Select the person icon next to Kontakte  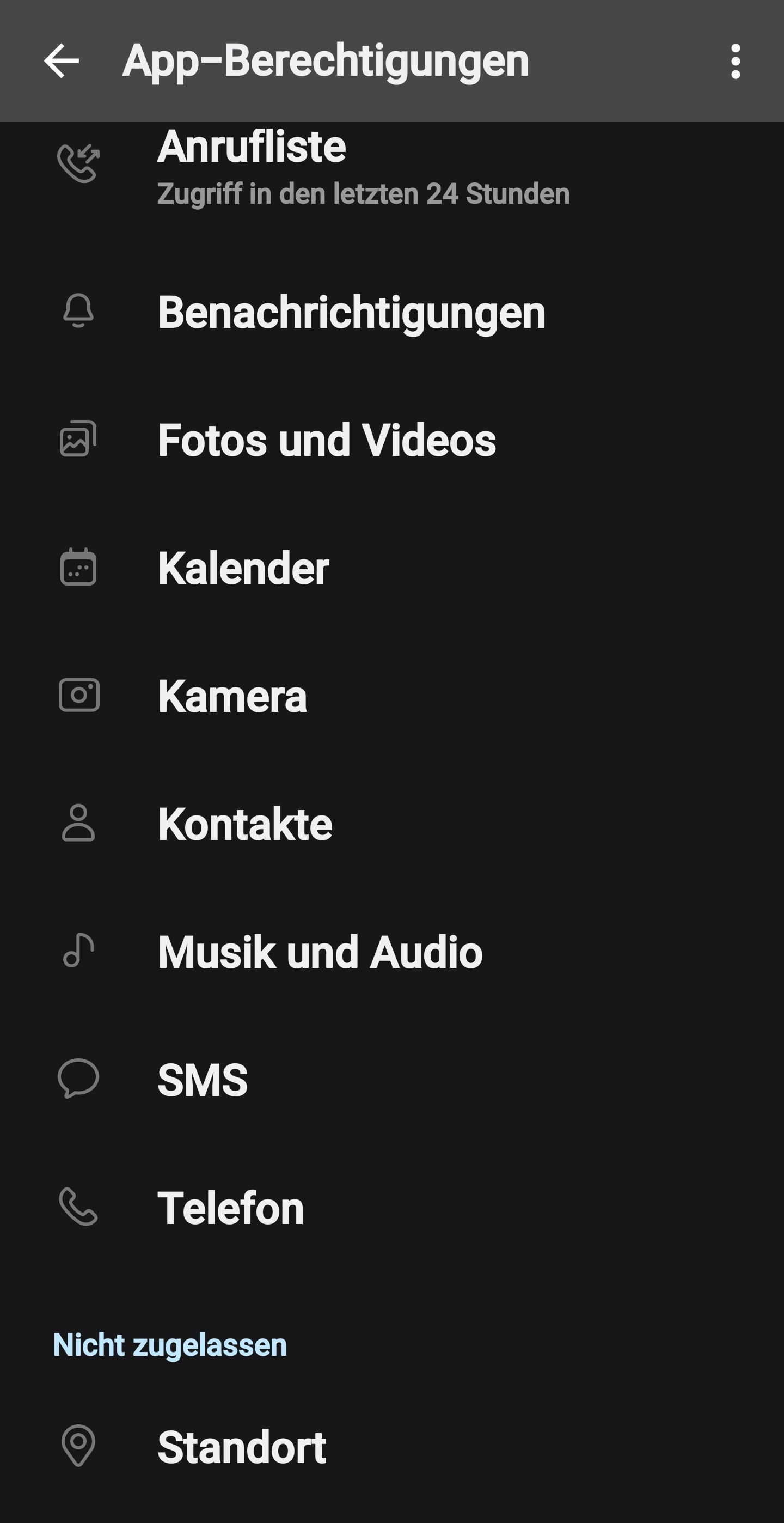click(77, 824)
